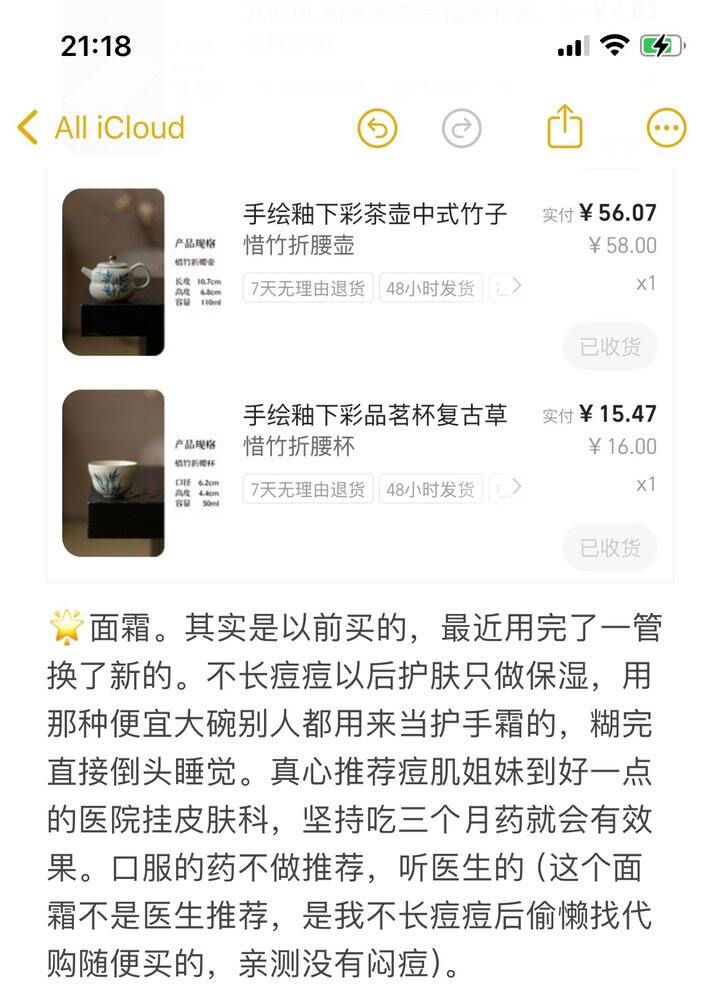
Task: Undo the last edit
Action: 377,128
